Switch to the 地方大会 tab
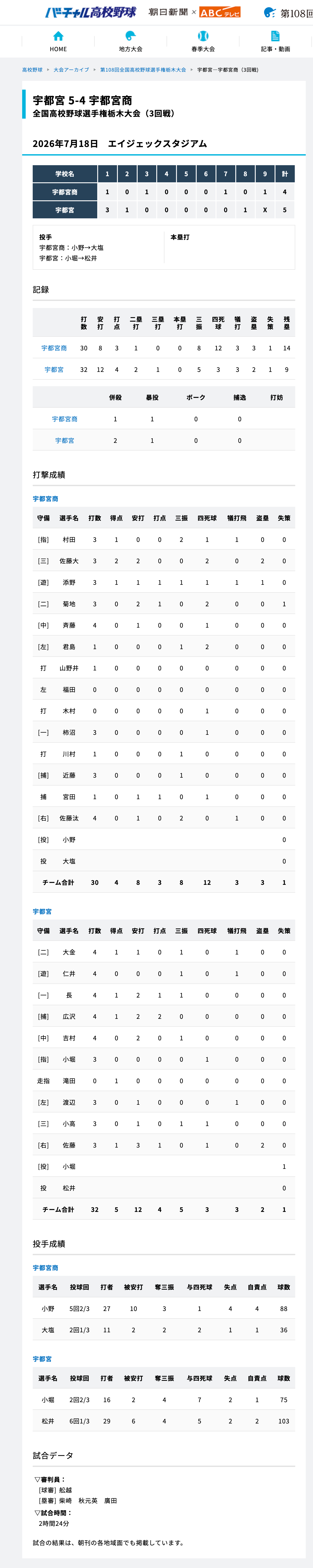Image resolution: width=313 pixels, height=1568 pixels. point(131,41)
